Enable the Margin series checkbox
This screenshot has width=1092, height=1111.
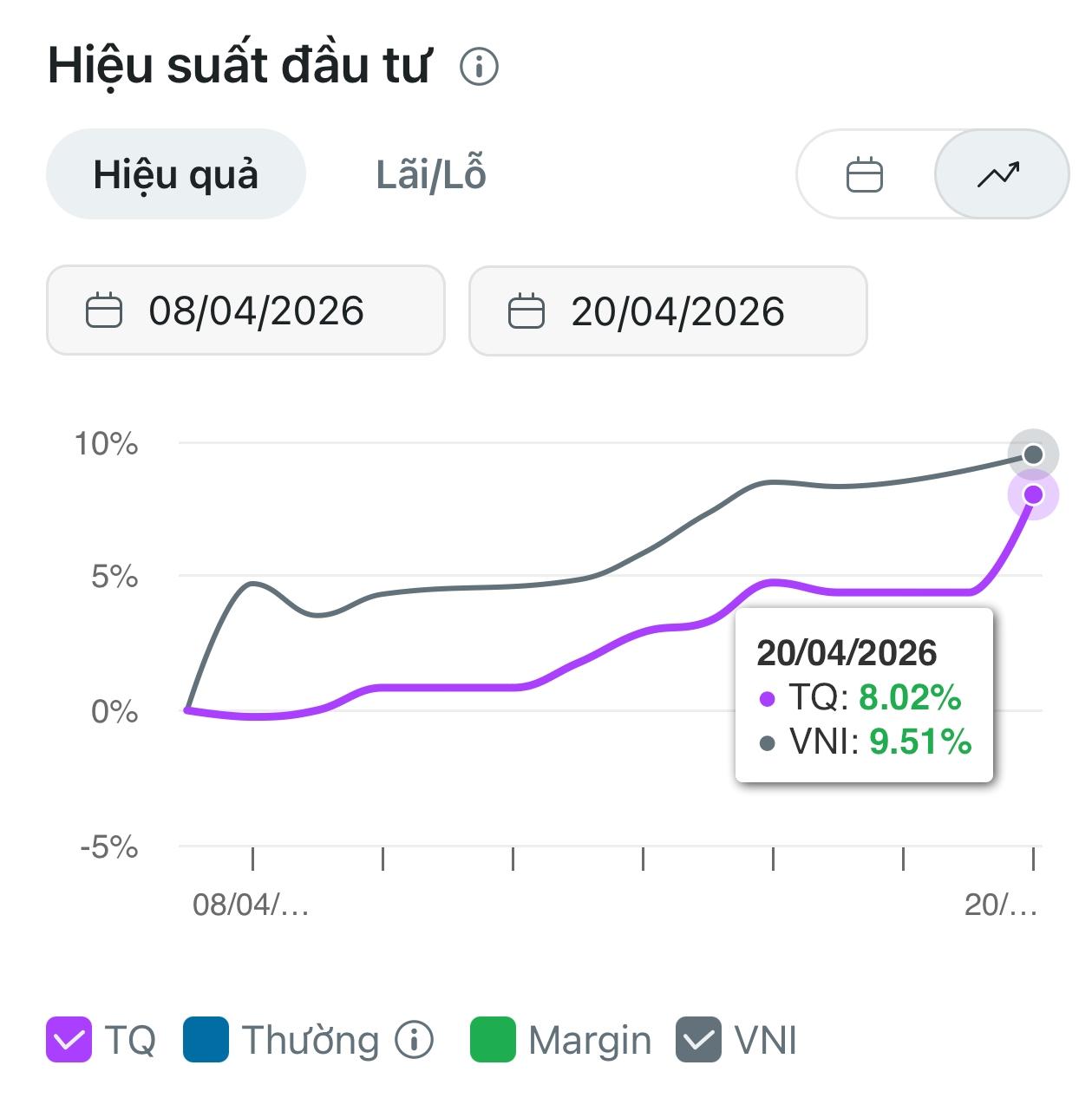(493, 1039)
